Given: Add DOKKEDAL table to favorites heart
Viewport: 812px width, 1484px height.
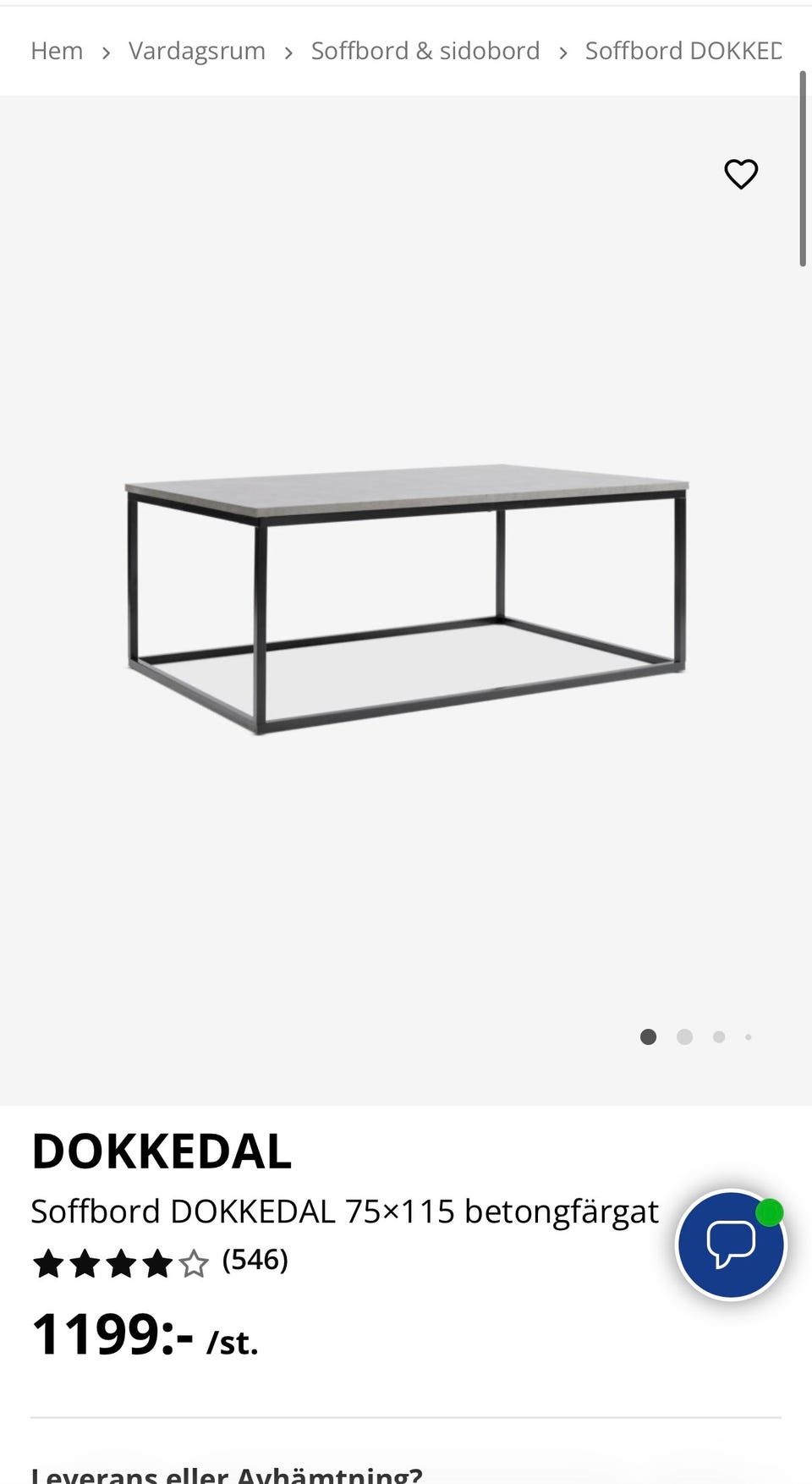Looking at the screenshot, I should click(x=741, y=174).
